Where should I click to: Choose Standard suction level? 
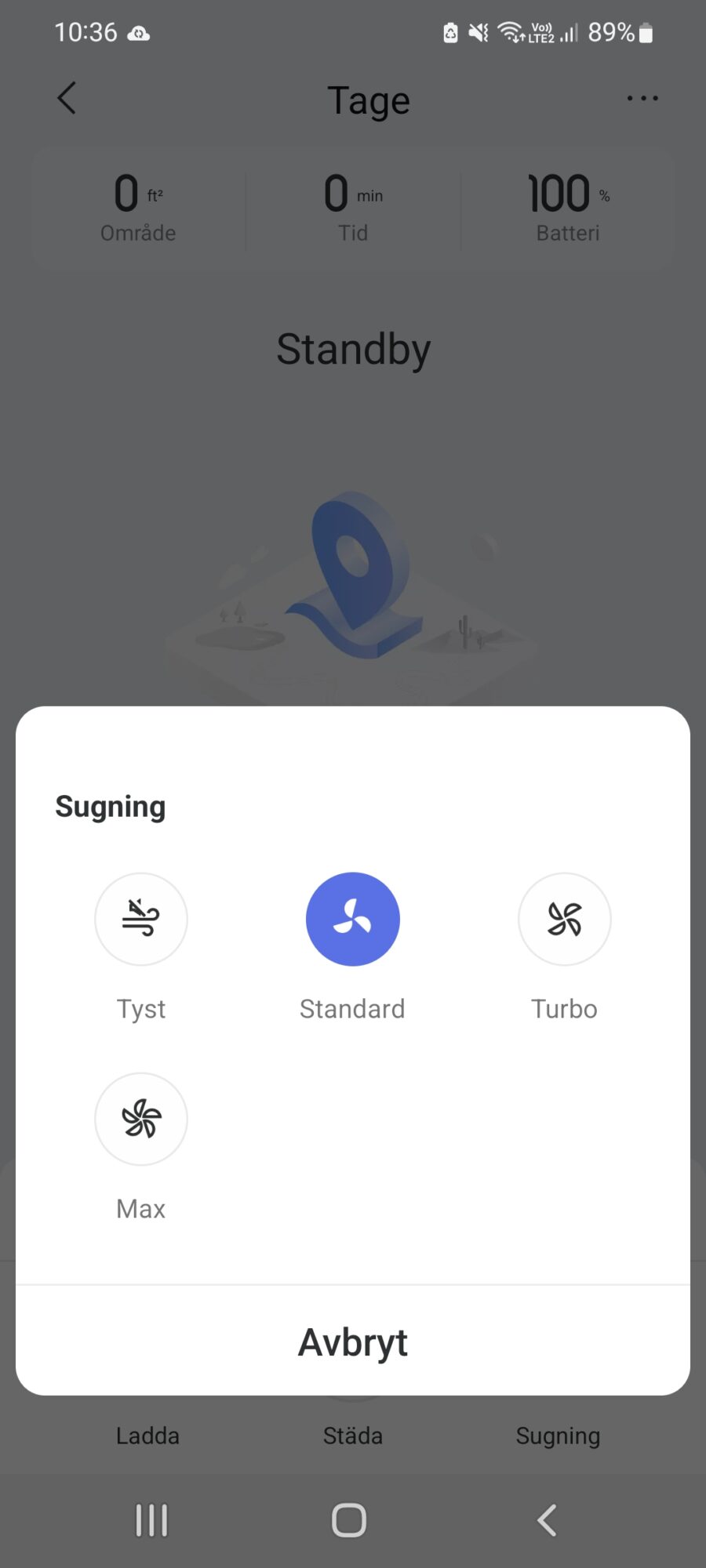point(352,919)
